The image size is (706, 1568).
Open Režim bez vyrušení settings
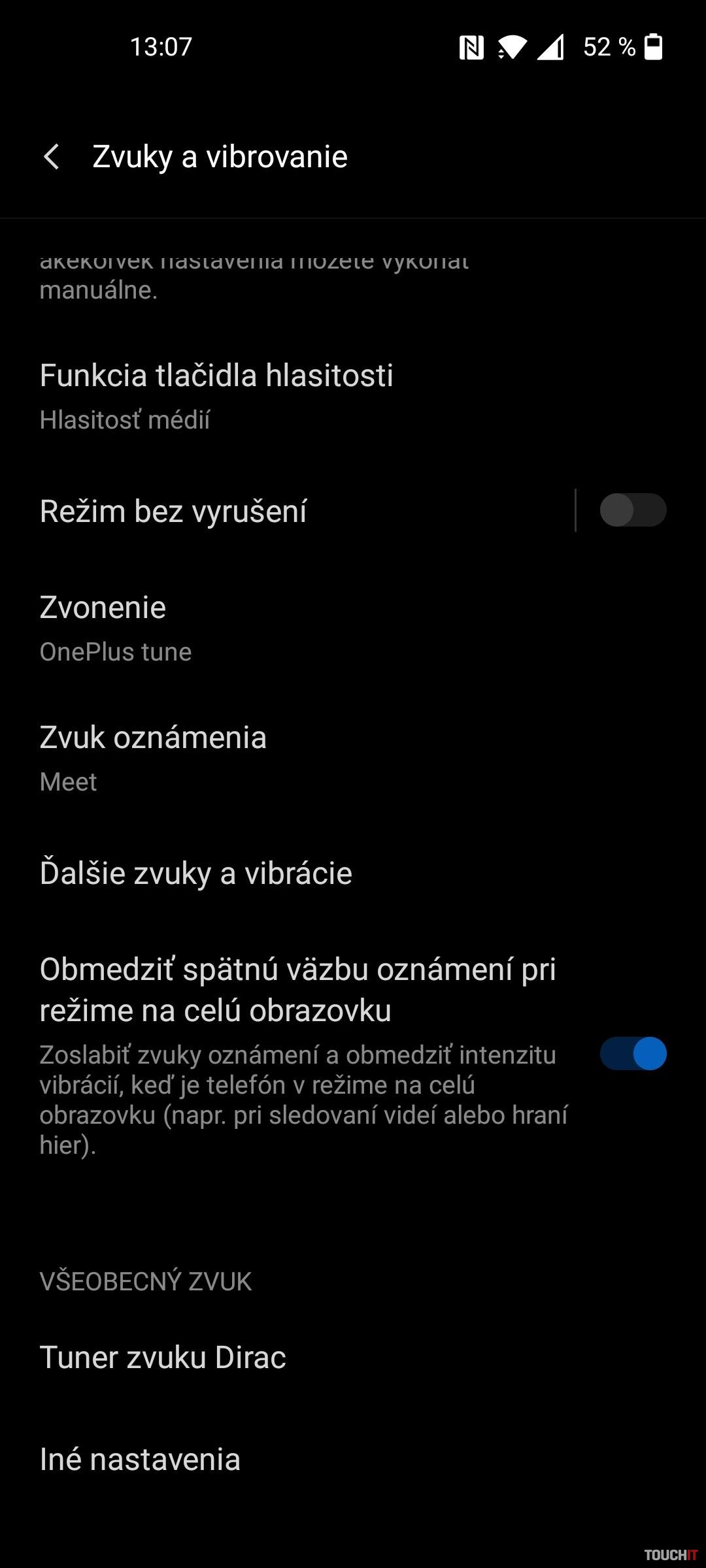174,511
